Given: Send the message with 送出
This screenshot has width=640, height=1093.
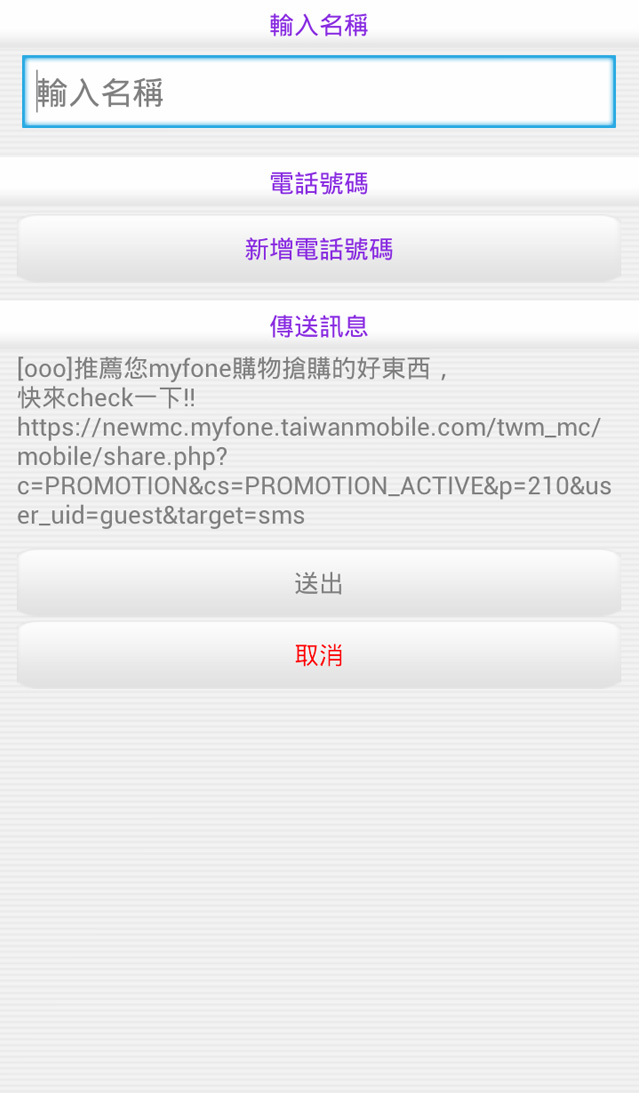Looking at the screenshot, I should pyautogui.click(x=319, y=584).
